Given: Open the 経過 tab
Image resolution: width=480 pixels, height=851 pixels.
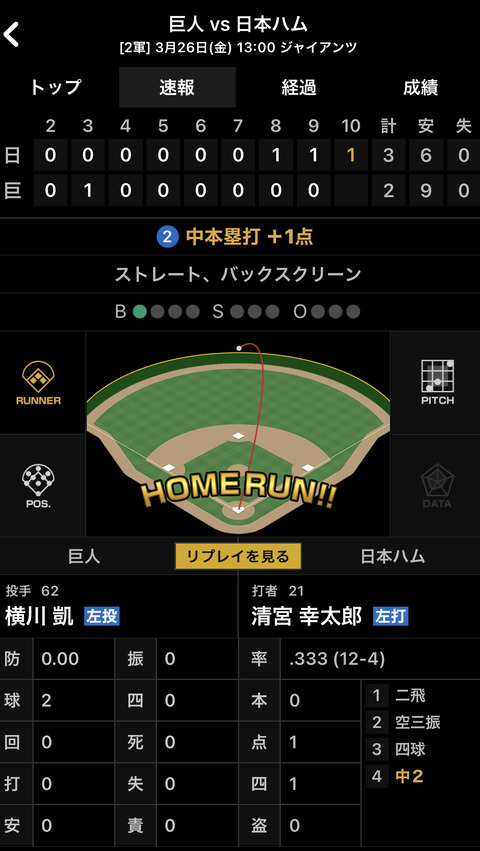Looking at the screenshot, I should coord(299,87).
